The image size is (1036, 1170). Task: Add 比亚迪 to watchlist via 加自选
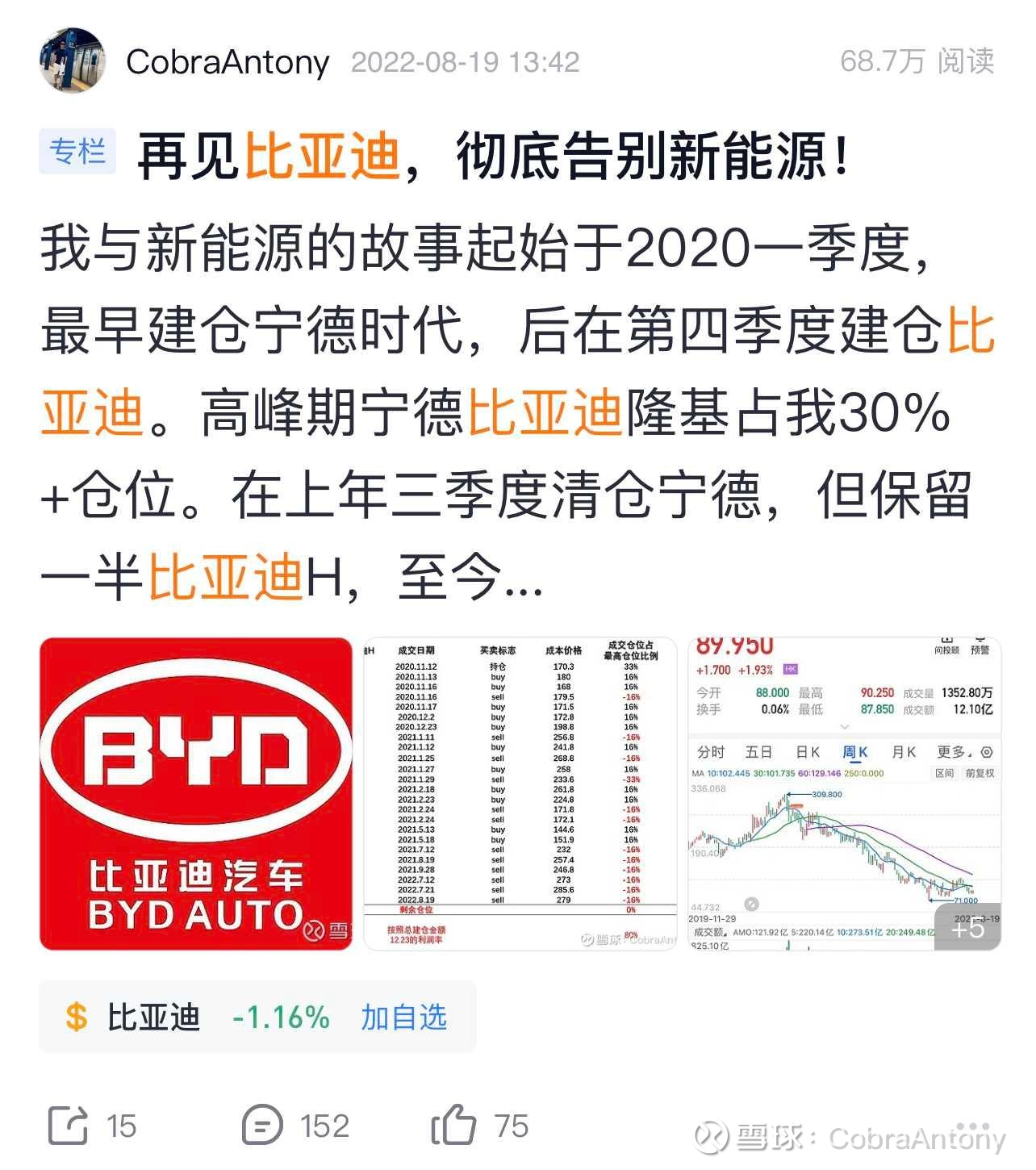pyautogui.click(x=403, y=1017)
